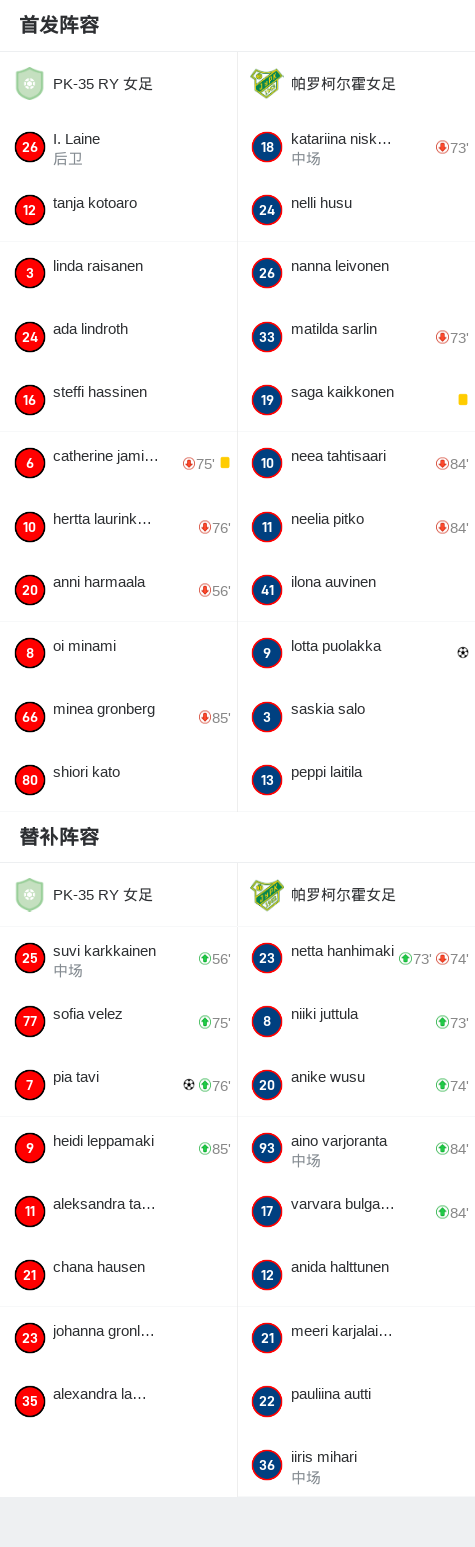The image size is (475, 1547).
Task: View player I. Laine
Action: point(118,147)
